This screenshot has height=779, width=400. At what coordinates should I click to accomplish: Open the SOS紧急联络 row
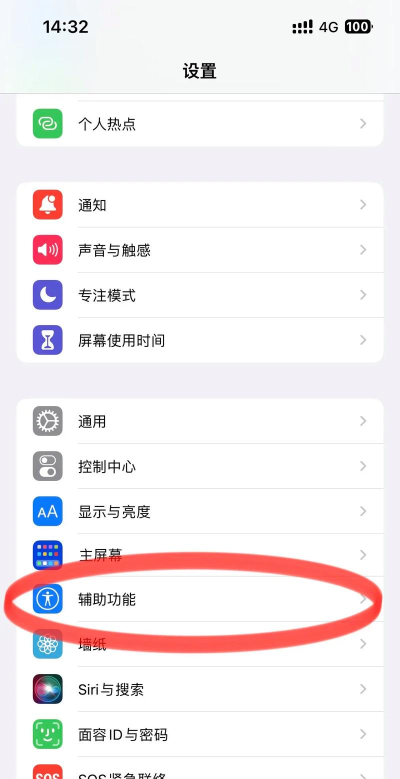coord(200,768)
